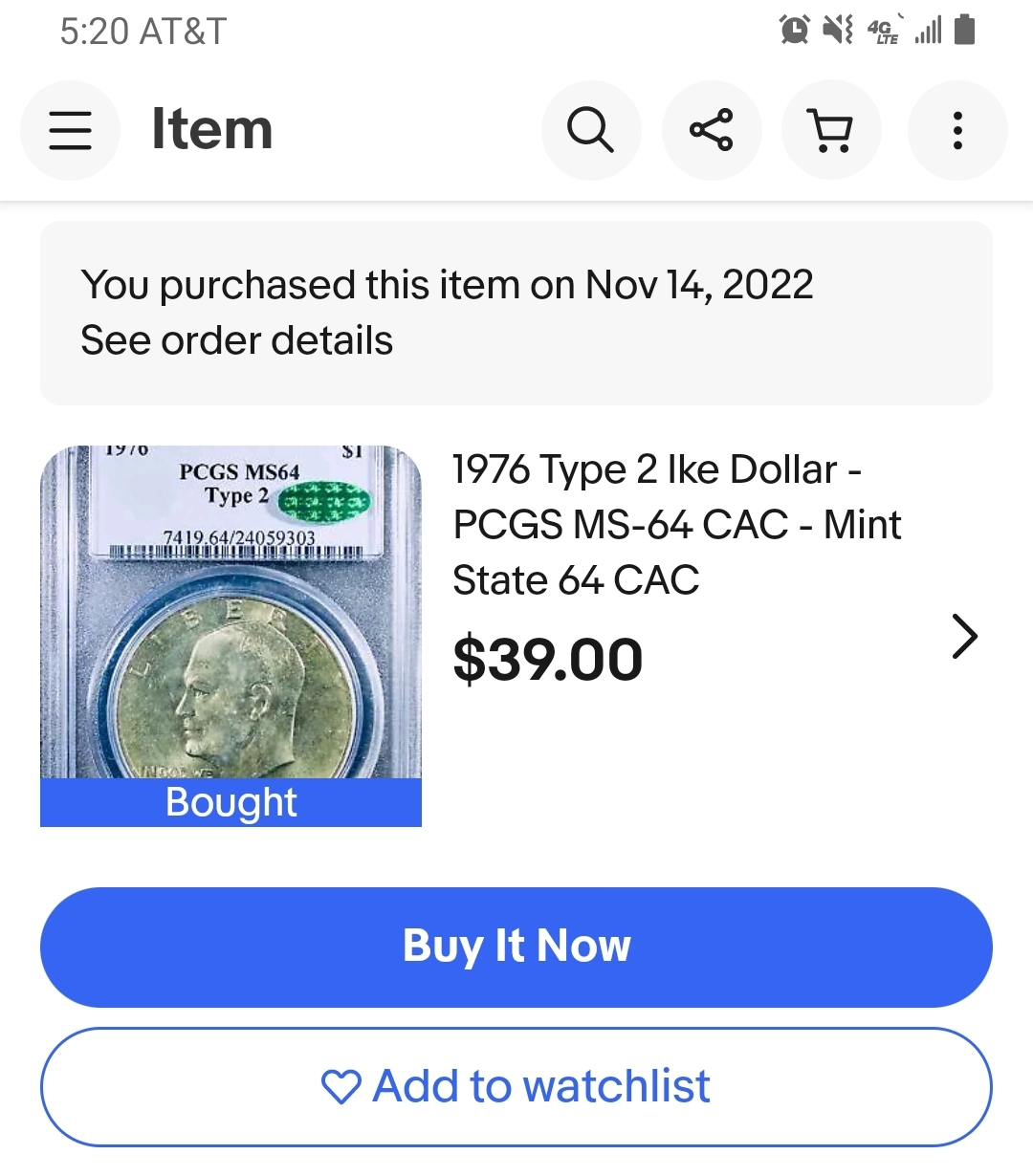The width and height of the screenshot is (1033, 1176).
Task: Tap Buy It Now button
Action: pyautogui.click(x=516, y=947)
